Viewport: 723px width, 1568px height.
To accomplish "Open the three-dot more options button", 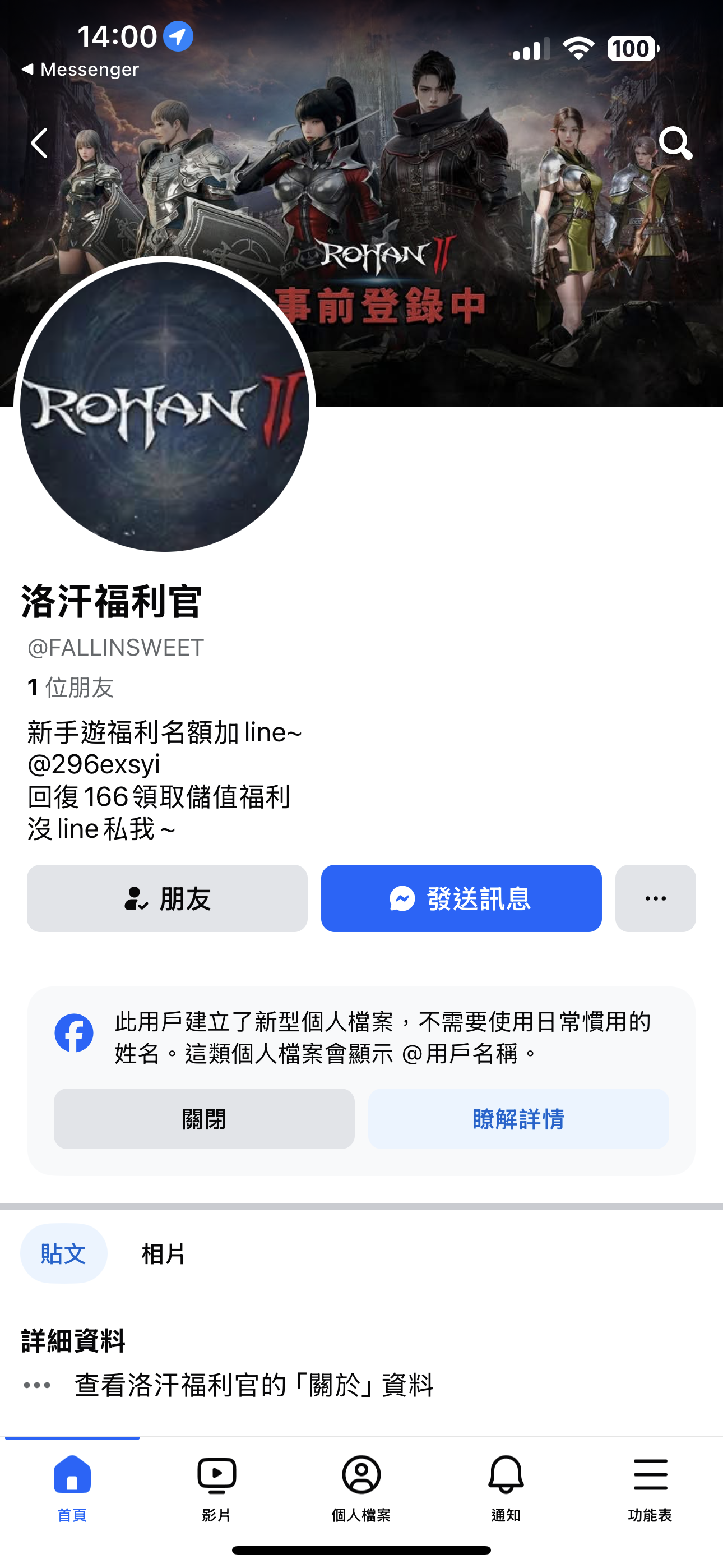I will [655, 898].
